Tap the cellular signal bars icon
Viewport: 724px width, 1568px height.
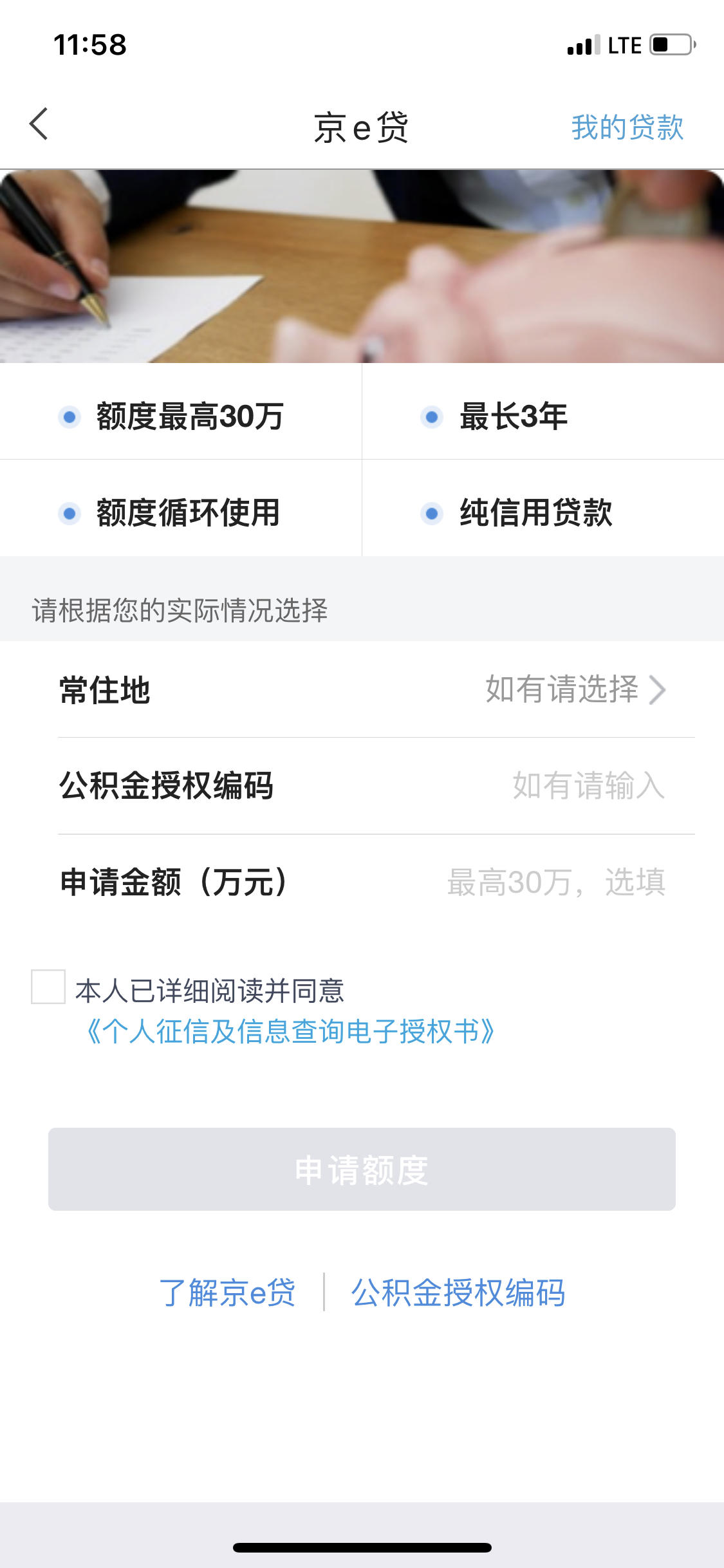(x=582, y=44)
